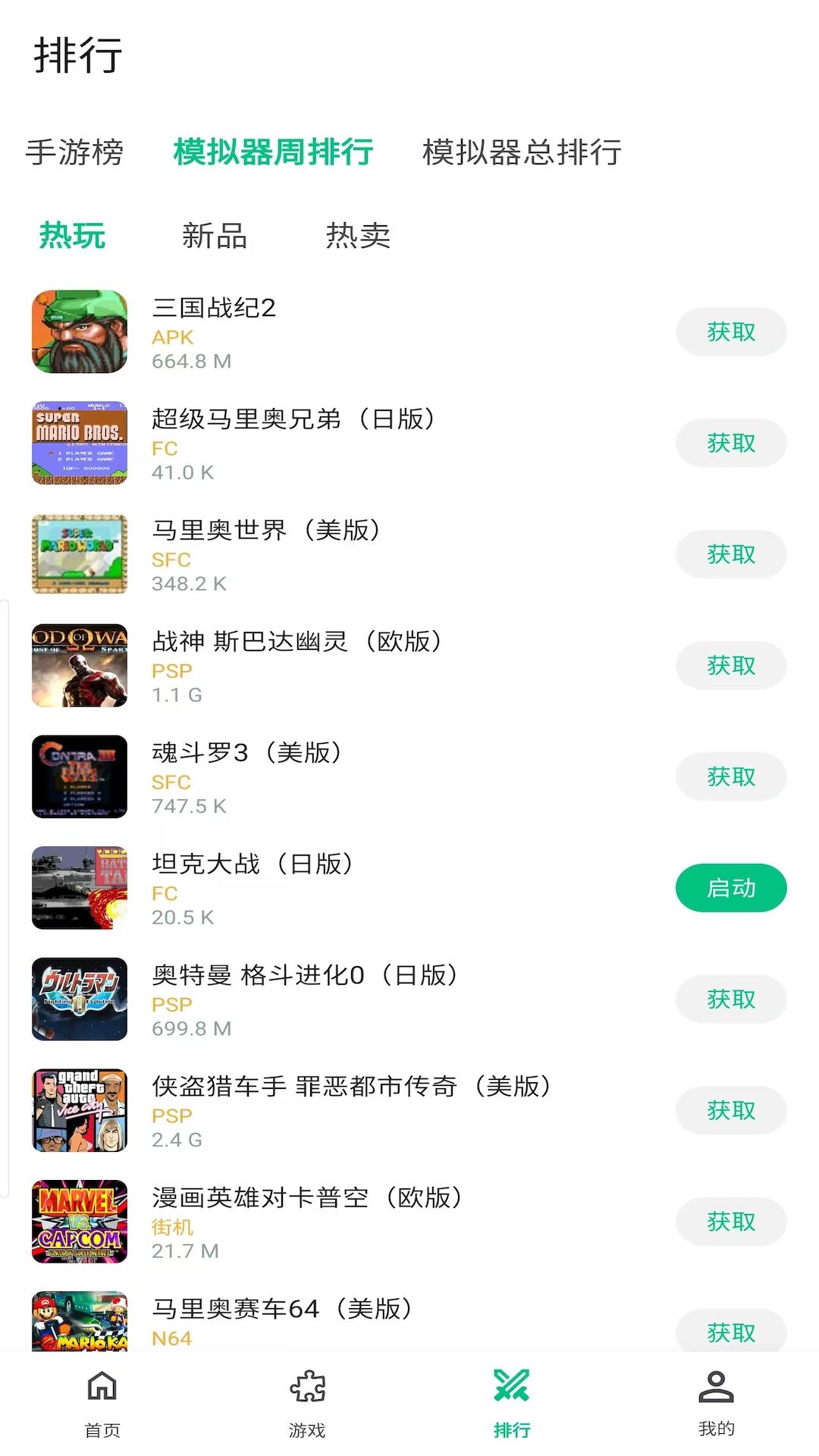
Task: View the 超级马里奥兄弟 cover image
Action: click(78, 443)
